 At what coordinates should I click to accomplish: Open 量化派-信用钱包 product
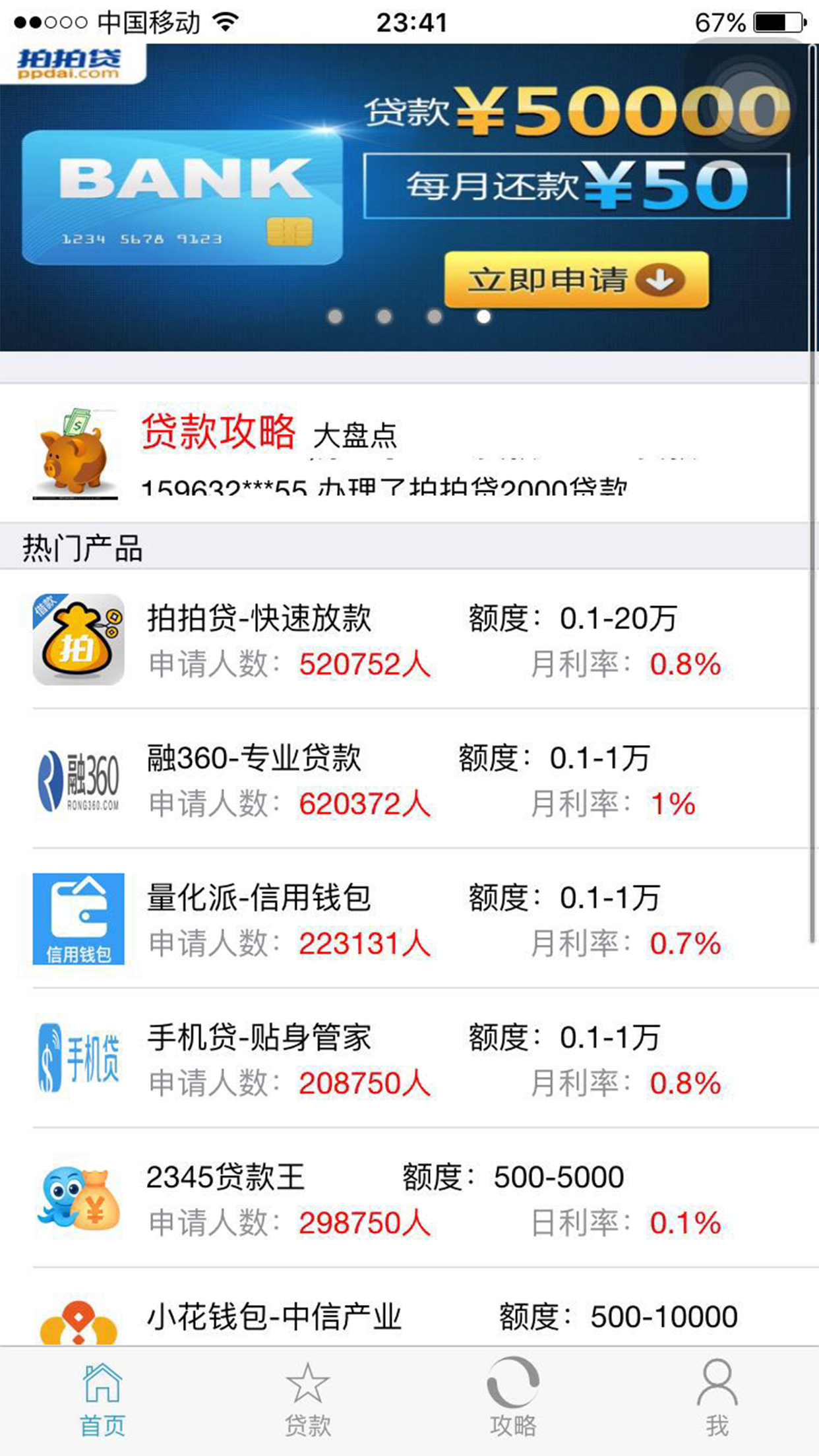pos(409,919)
